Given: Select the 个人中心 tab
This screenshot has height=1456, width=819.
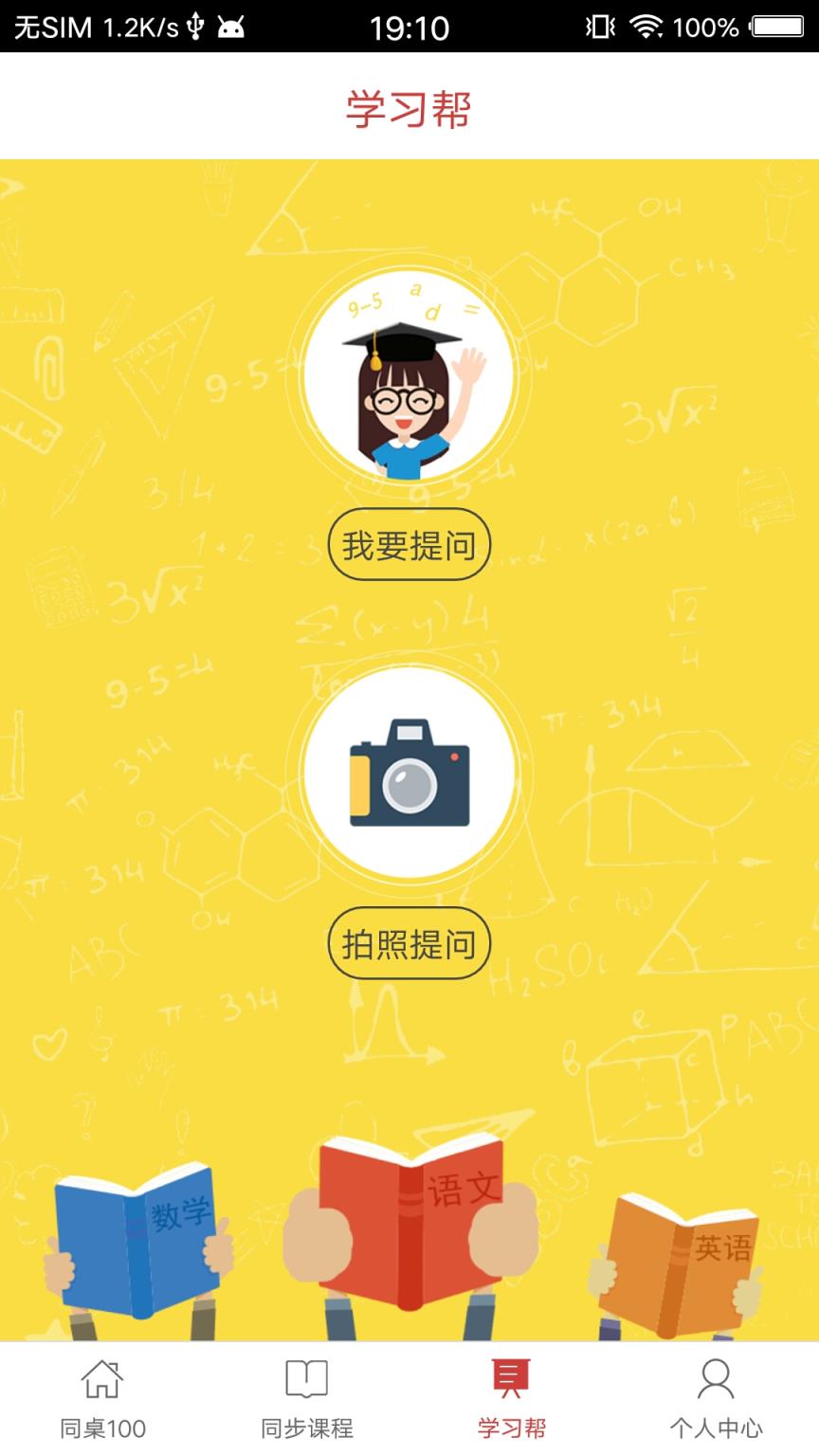Looking at the screenshot, I should pyautogui.click(x=717, y=1426).
